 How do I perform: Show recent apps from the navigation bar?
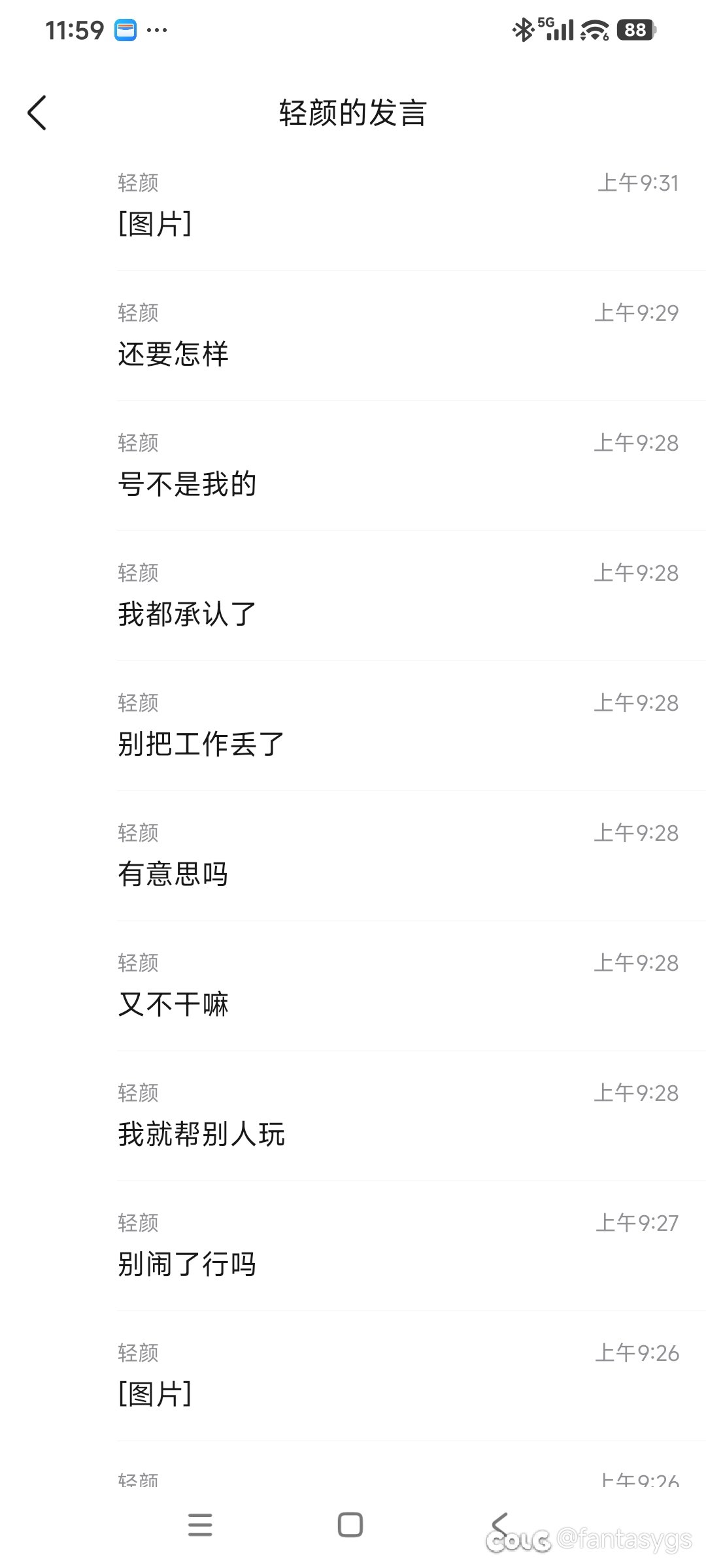[x=200, y=1524]
